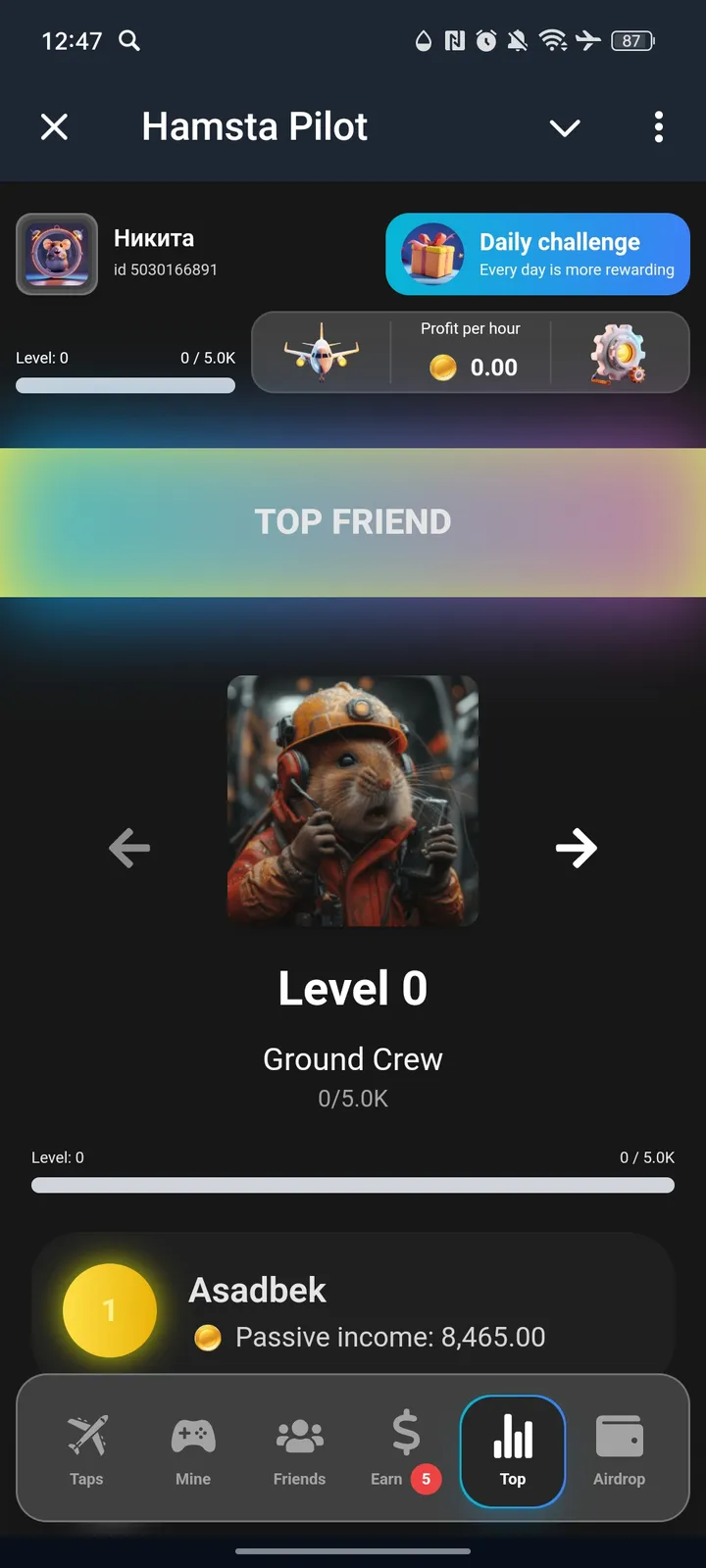Go to the previous level with the left arrow
Viewport: 706px width, 1568px height.
pos(129,848)
